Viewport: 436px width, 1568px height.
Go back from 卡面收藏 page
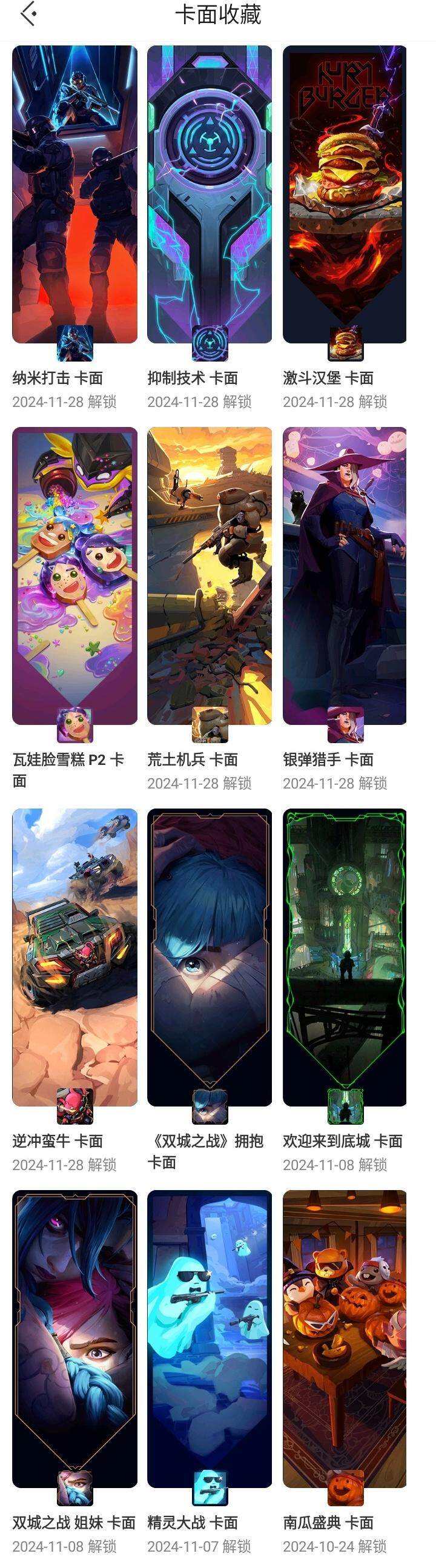(28, 15)
